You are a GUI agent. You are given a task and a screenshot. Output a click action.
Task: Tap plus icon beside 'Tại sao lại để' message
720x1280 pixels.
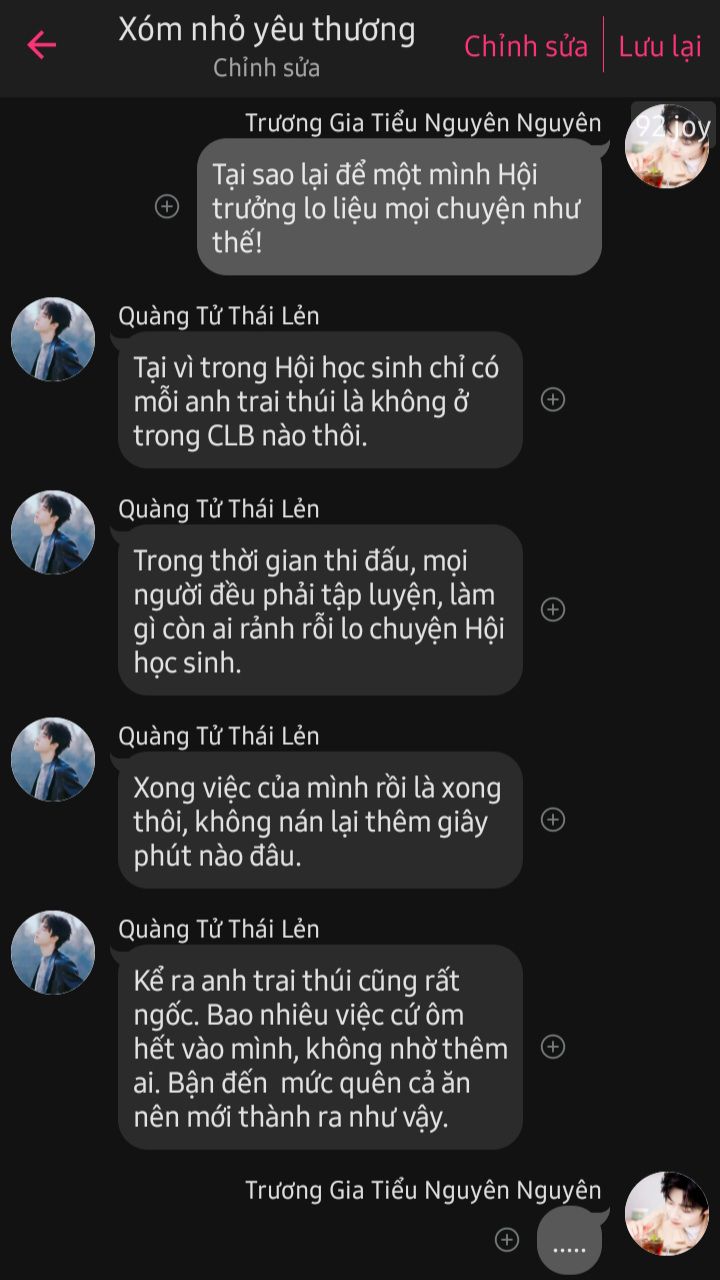click(167, 207)
